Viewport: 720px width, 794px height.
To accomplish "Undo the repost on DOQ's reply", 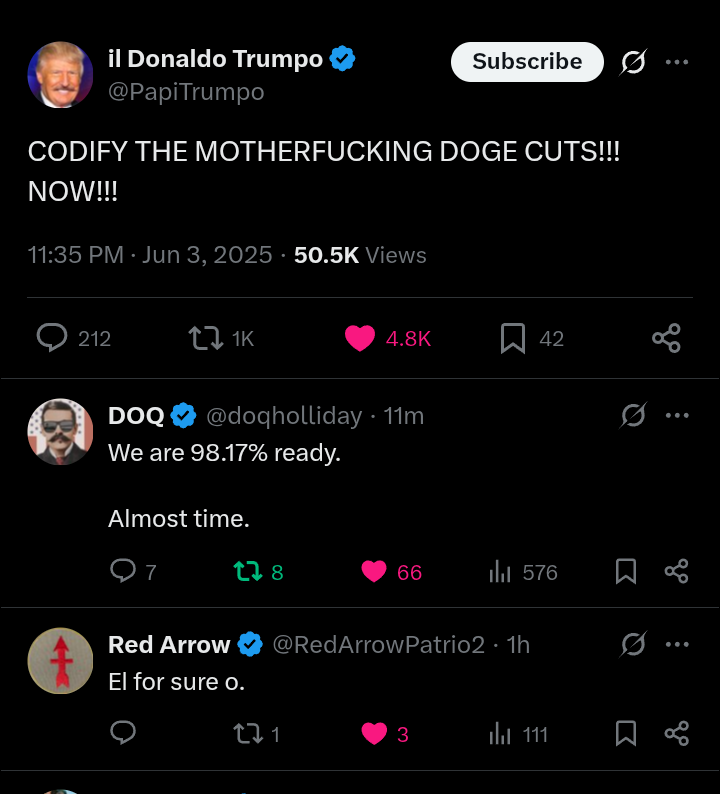I will [x=247, y=571].
